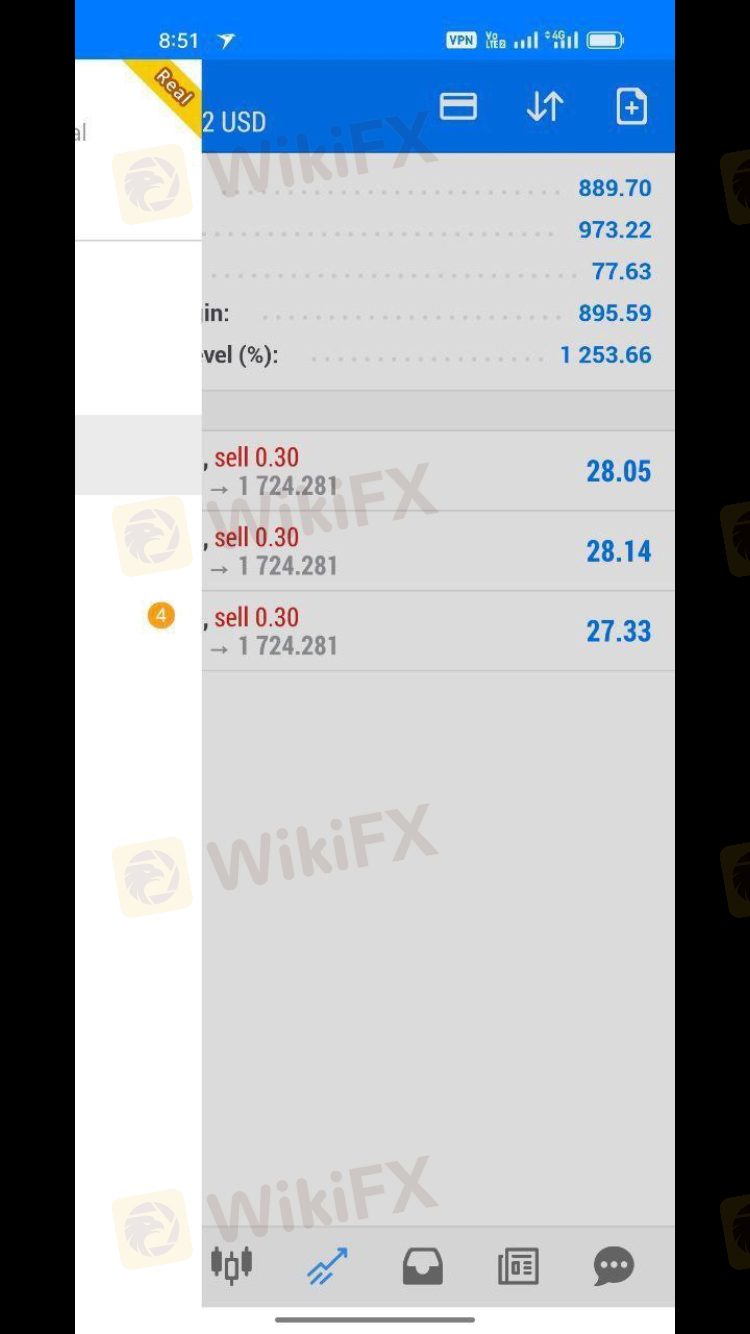Switch to the candlestick chart tab
Viewport: 750px width, 1334px height.
232,1266
